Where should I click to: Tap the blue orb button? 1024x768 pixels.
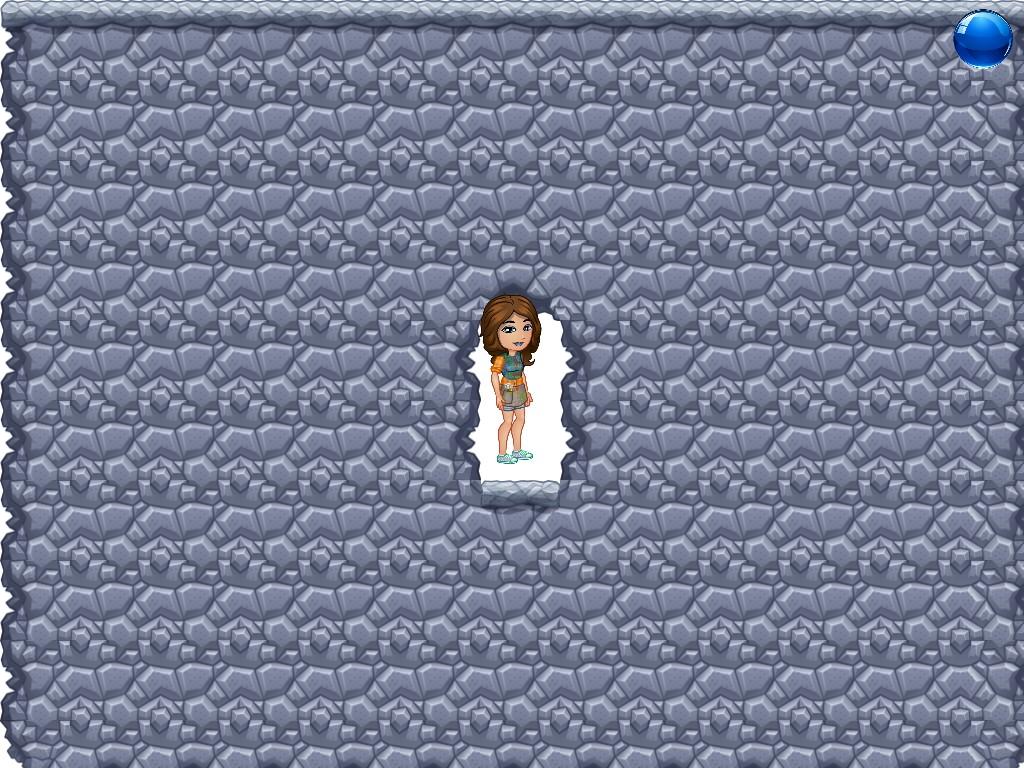coord(983,40)
